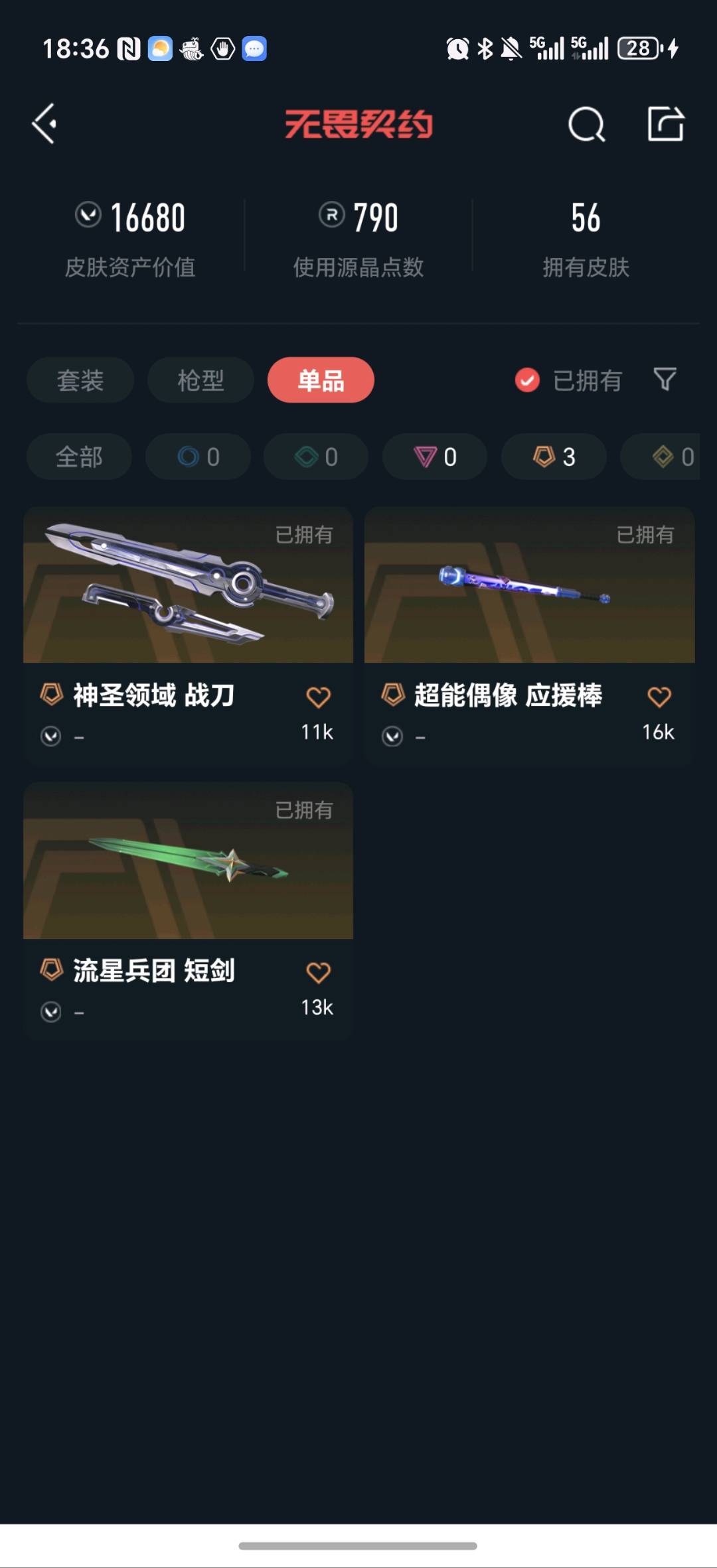Share this skin collection page

(665, 124)
